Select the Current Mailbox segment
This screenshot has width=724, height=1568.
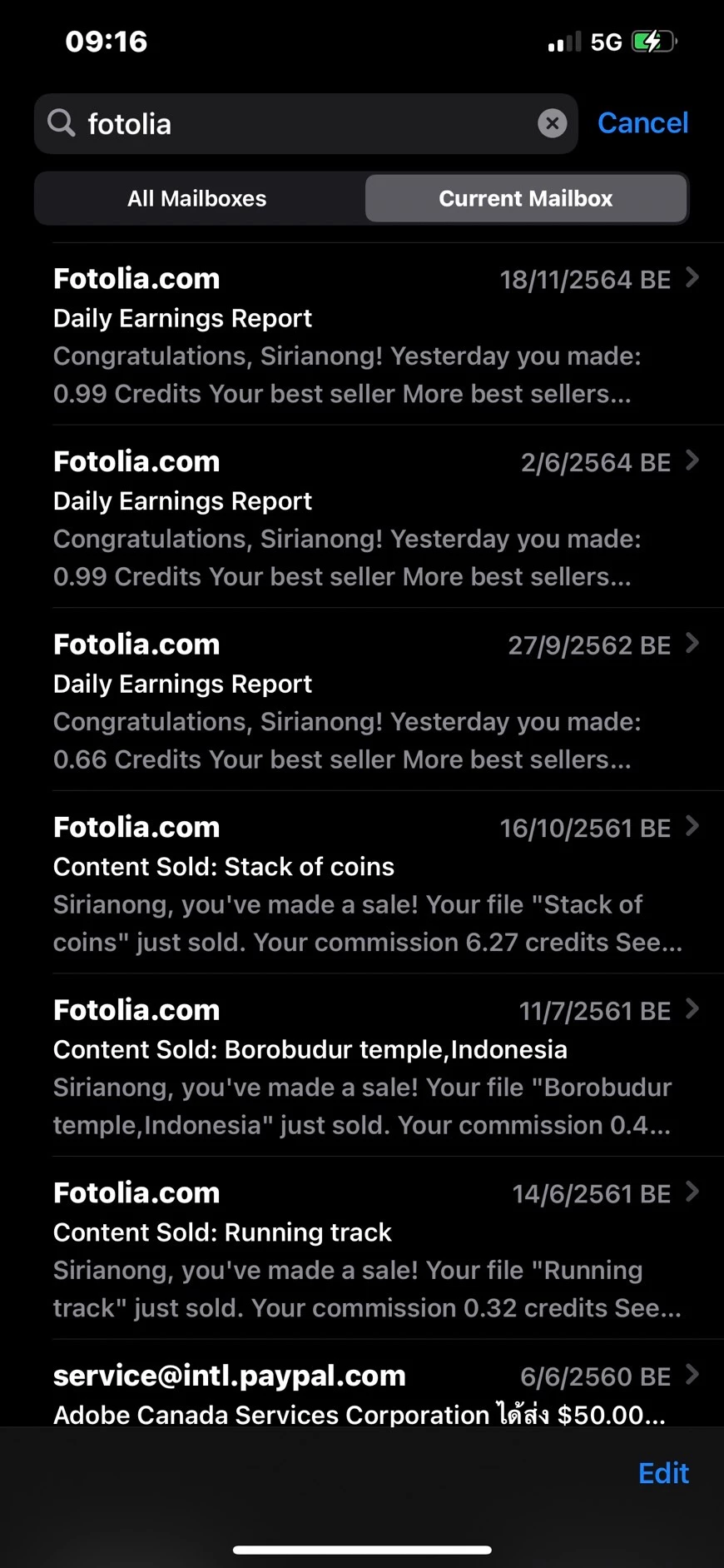point(525,198)
